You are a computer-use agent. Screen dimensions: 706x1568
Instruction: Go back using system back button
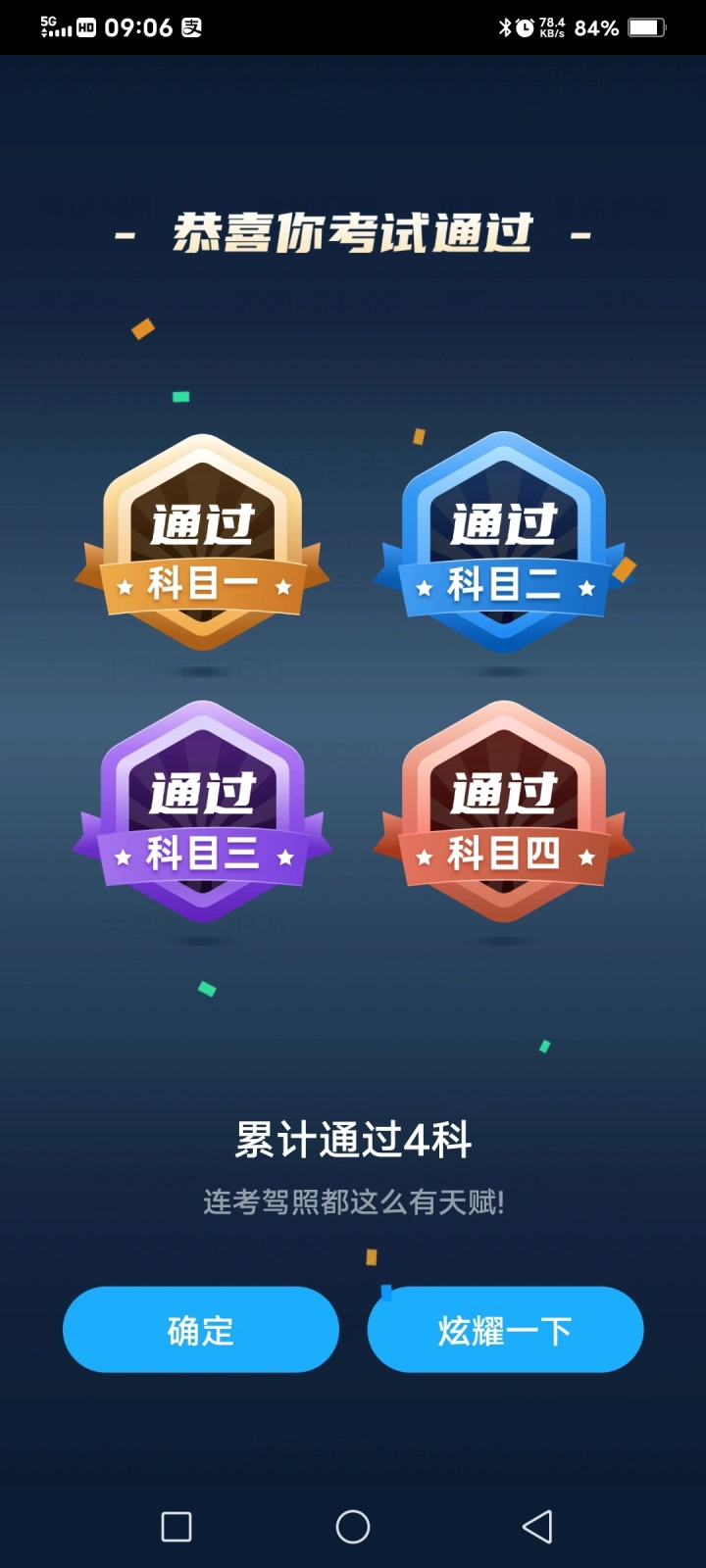[536, 1526]
